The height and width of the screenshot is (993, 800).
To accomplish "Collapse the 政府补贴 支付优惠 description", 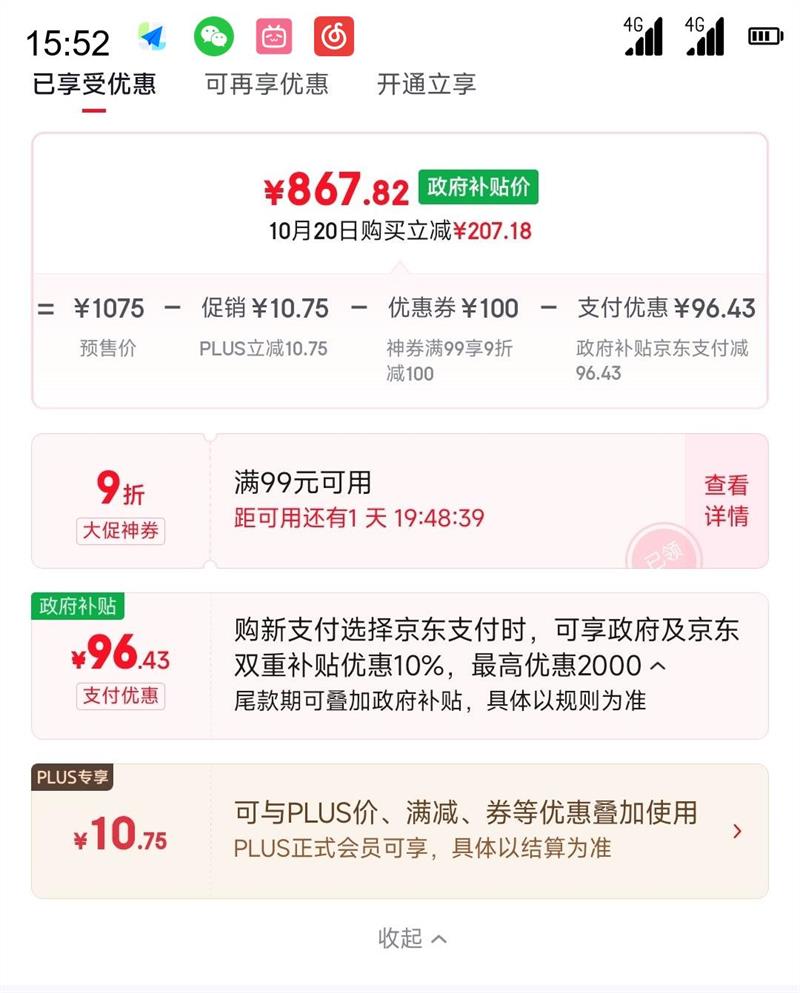I will [x=658, y=665].
